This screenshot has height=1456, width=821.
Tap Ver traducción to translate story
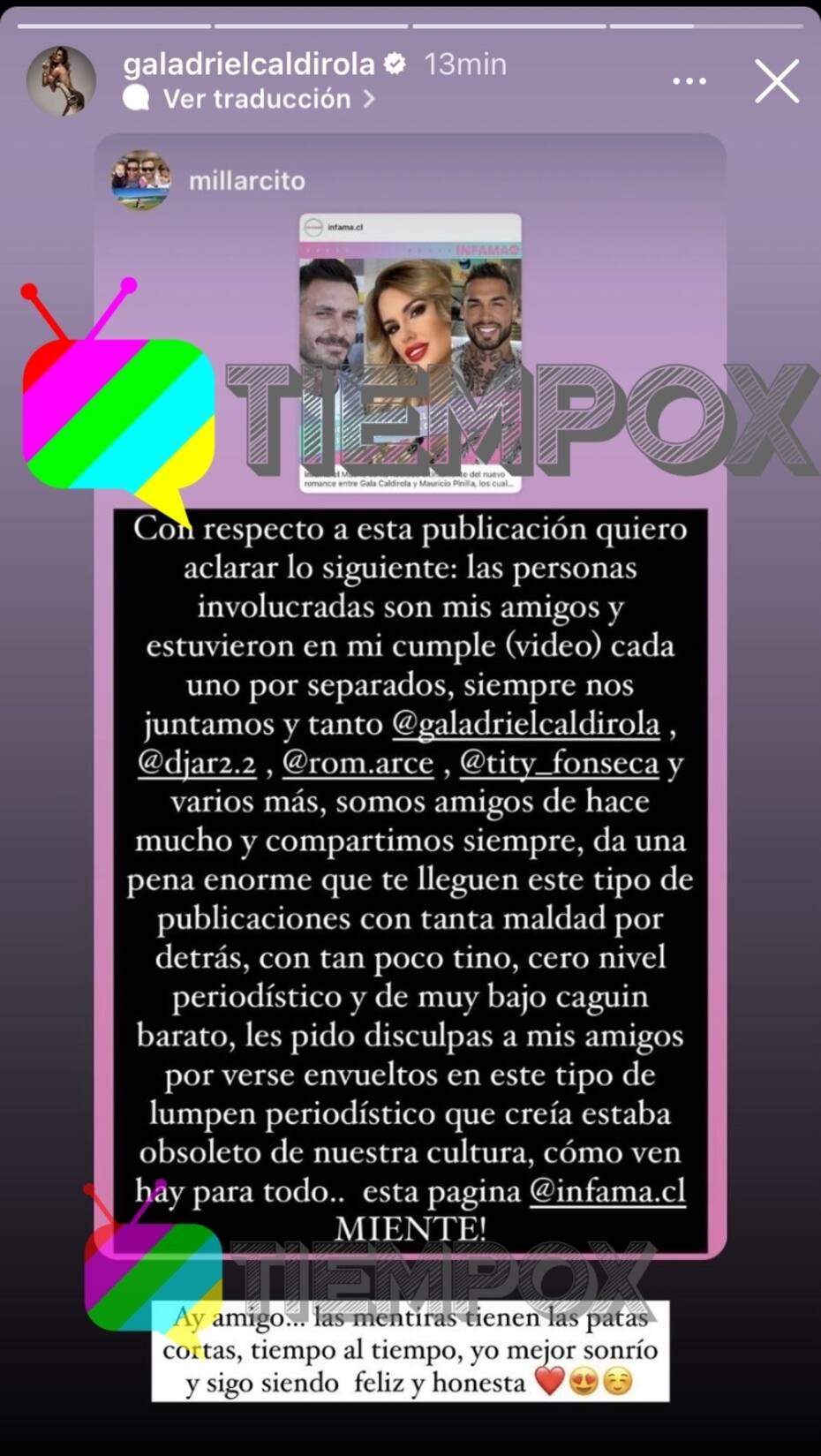(x=256, y=99)
